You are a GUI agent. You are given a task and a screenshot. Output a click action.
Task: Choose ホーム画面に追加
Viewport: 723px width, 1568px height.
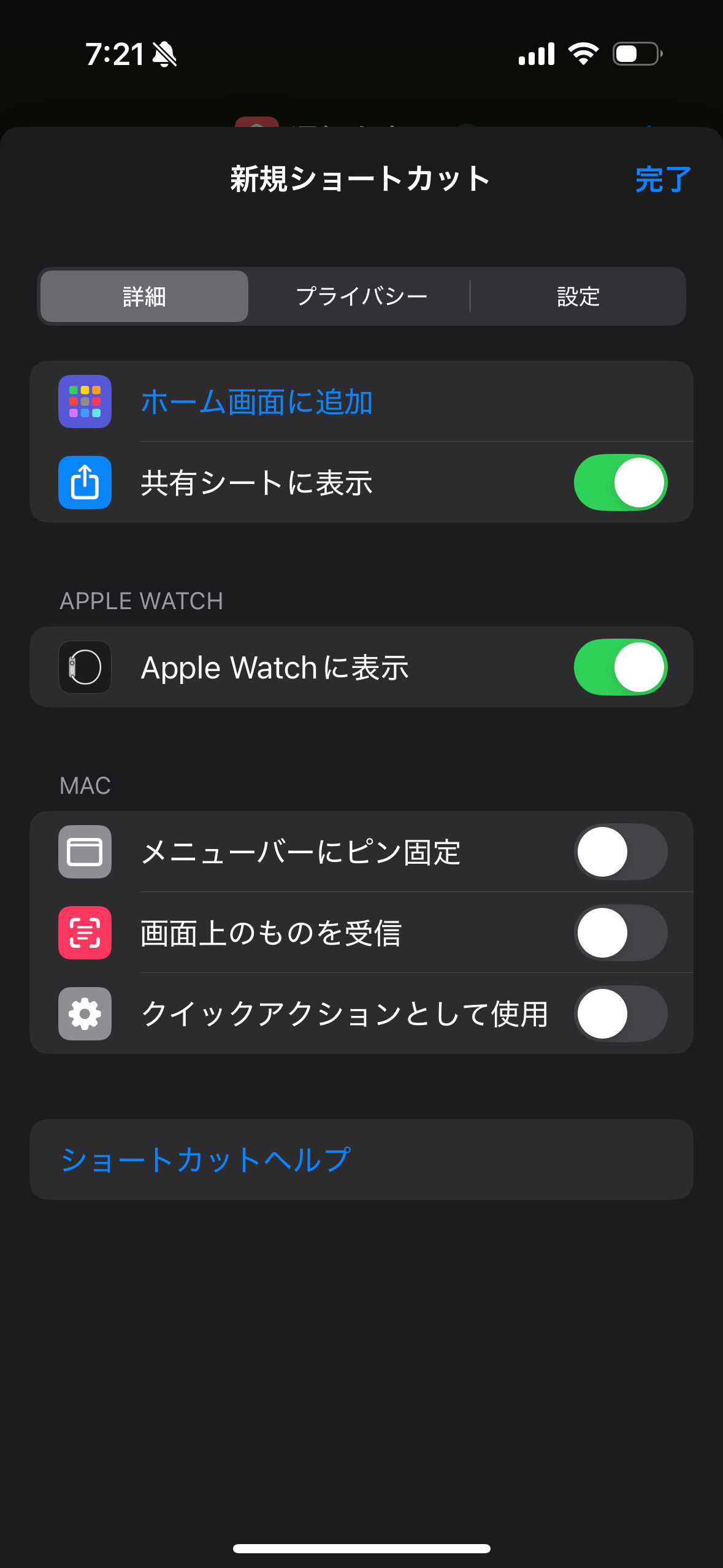click(x=361, y=402)
